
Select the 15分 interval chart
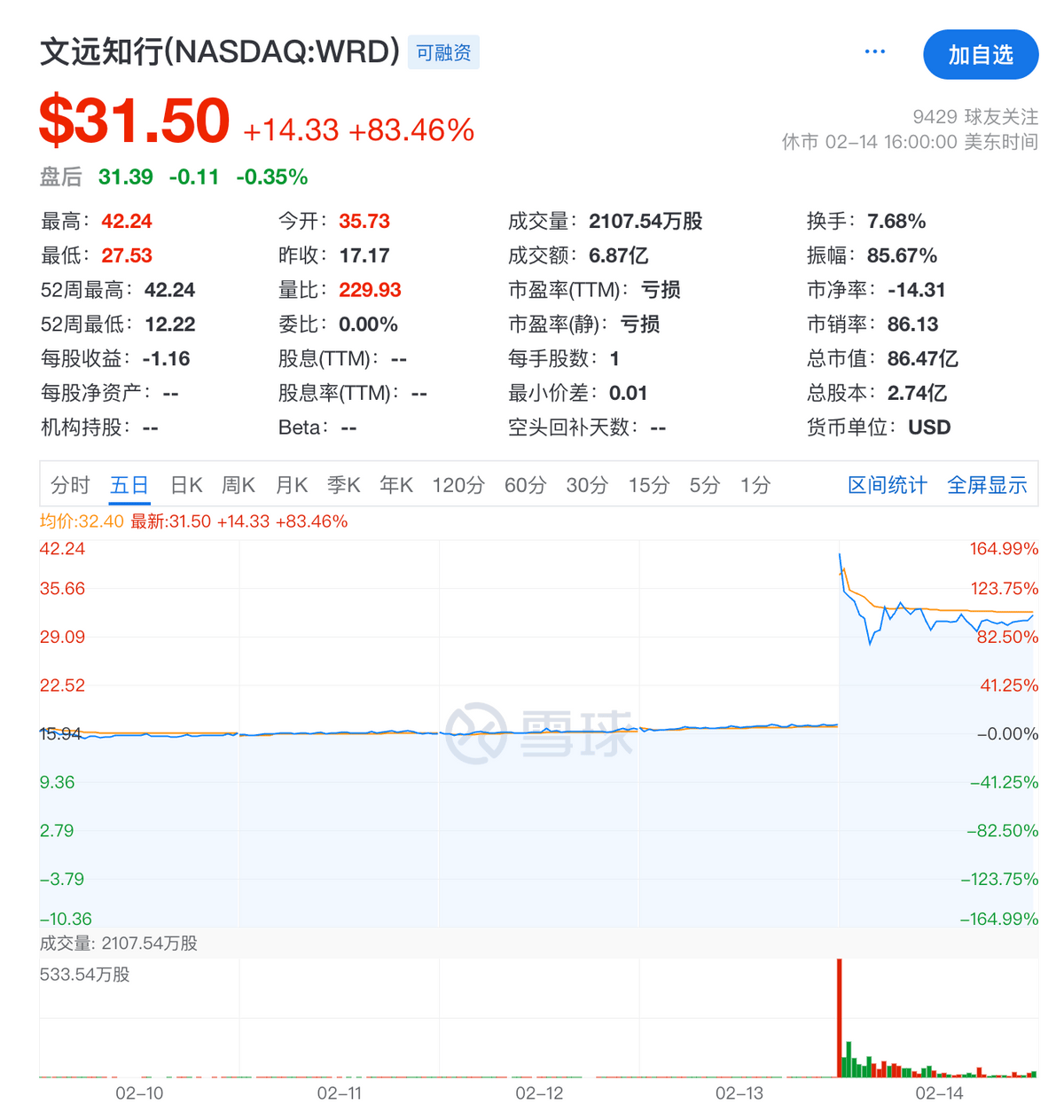click(x=649, y=485)
